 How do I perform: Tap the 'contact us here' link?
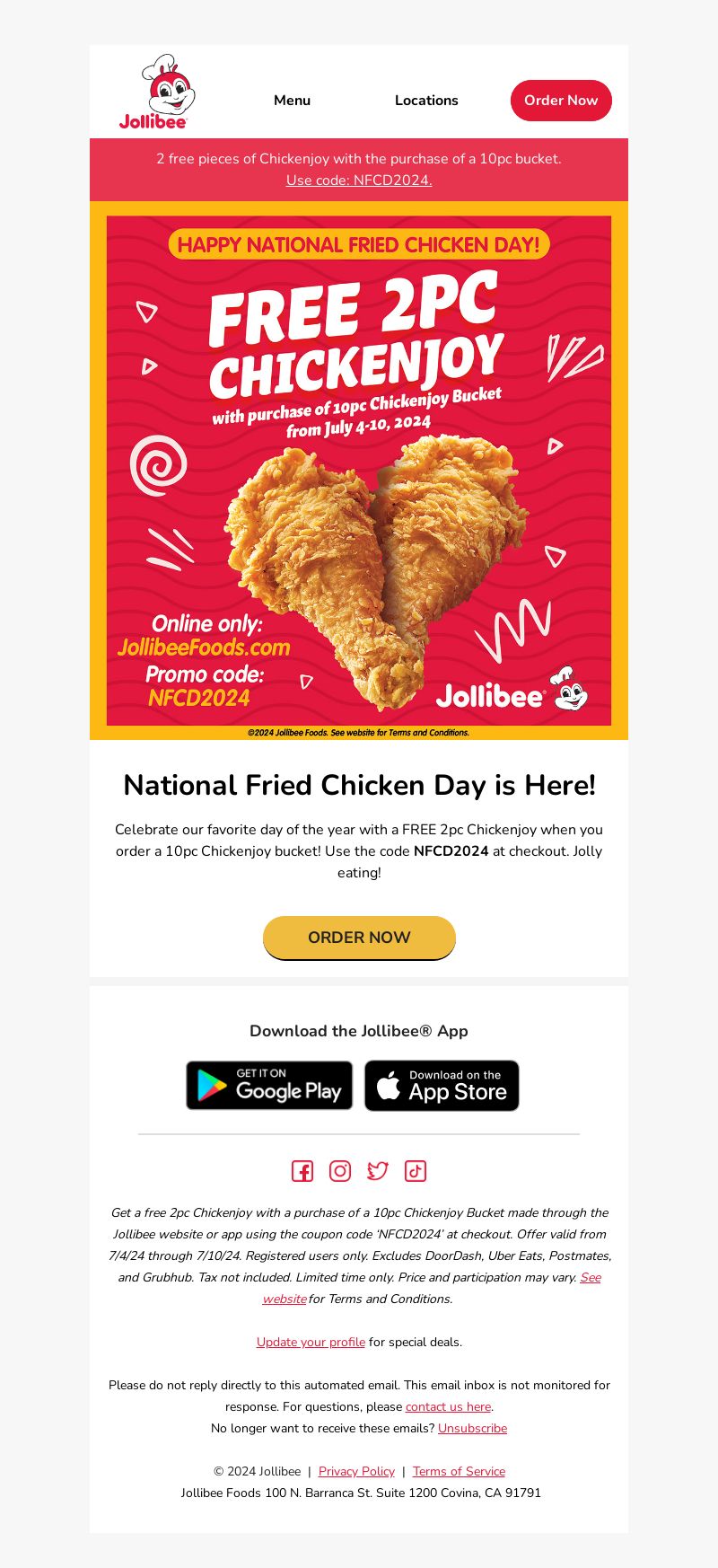click(448, 1407)
